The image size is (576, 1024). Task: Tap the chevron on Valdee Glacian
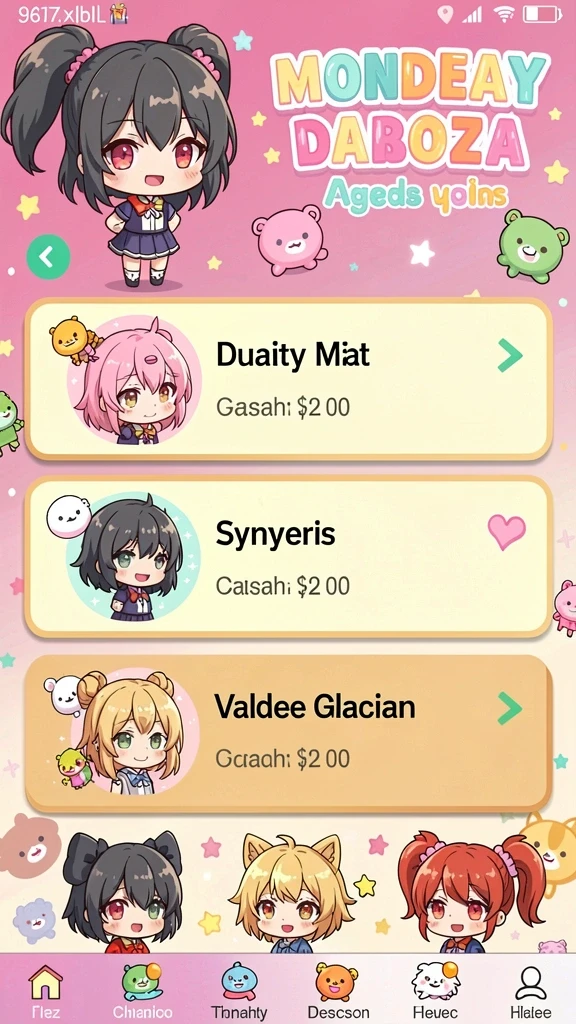click(509, 709)
